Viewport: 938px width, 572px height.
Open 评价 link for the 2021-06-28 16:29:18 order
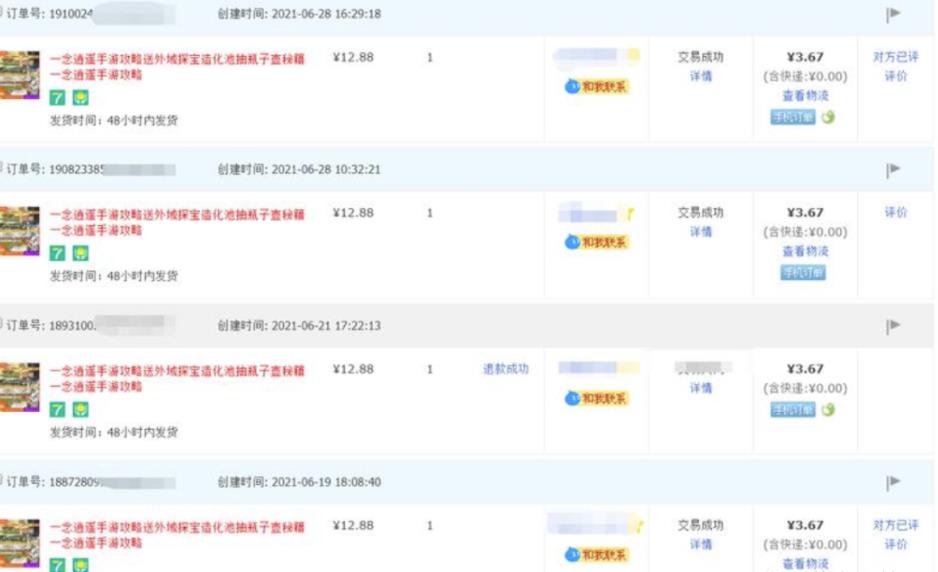tap(895, 76)
